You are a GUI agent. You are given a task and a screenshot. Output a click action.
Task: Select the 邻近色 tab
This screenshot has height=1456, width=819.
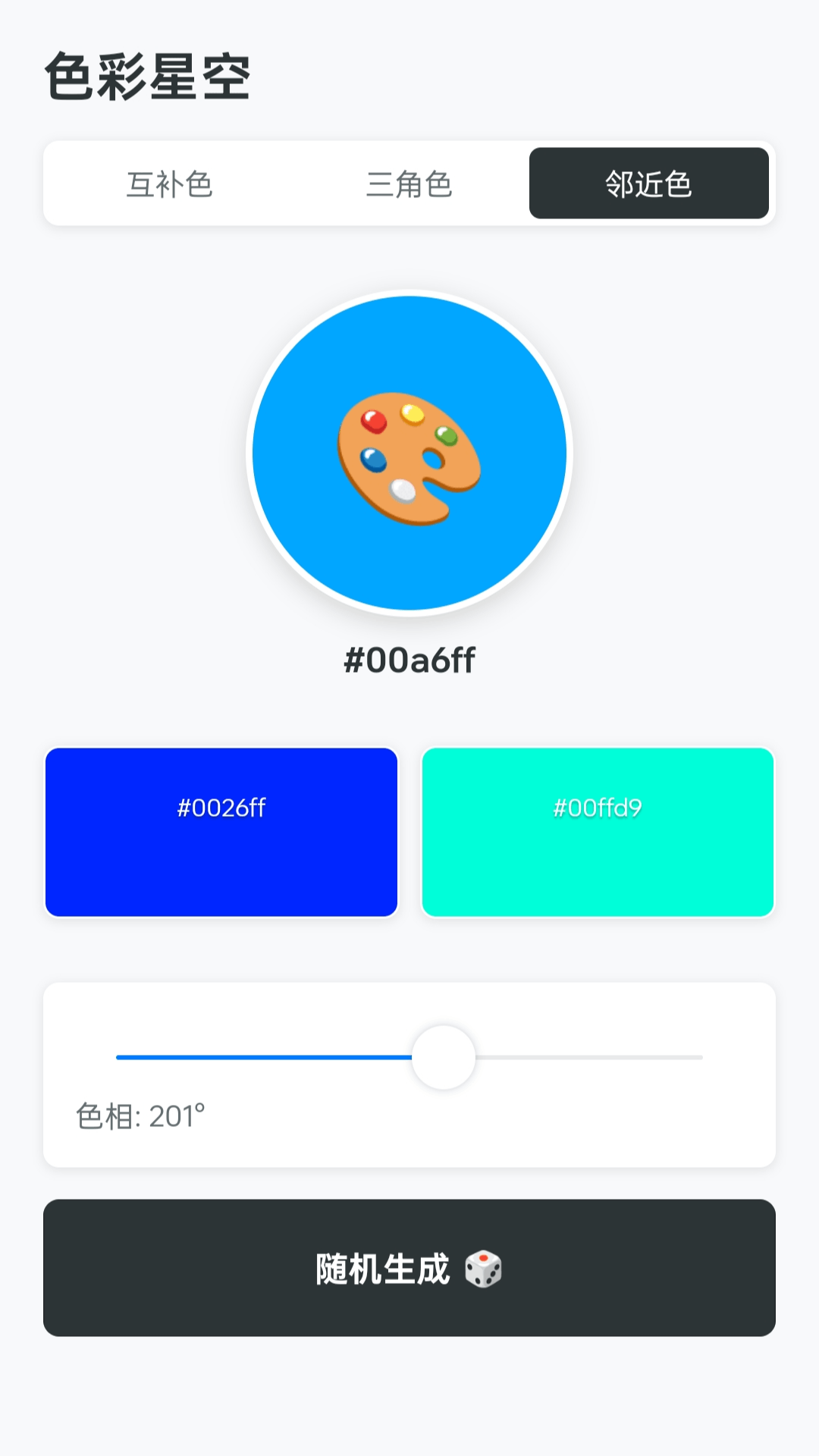coord(648,184)
